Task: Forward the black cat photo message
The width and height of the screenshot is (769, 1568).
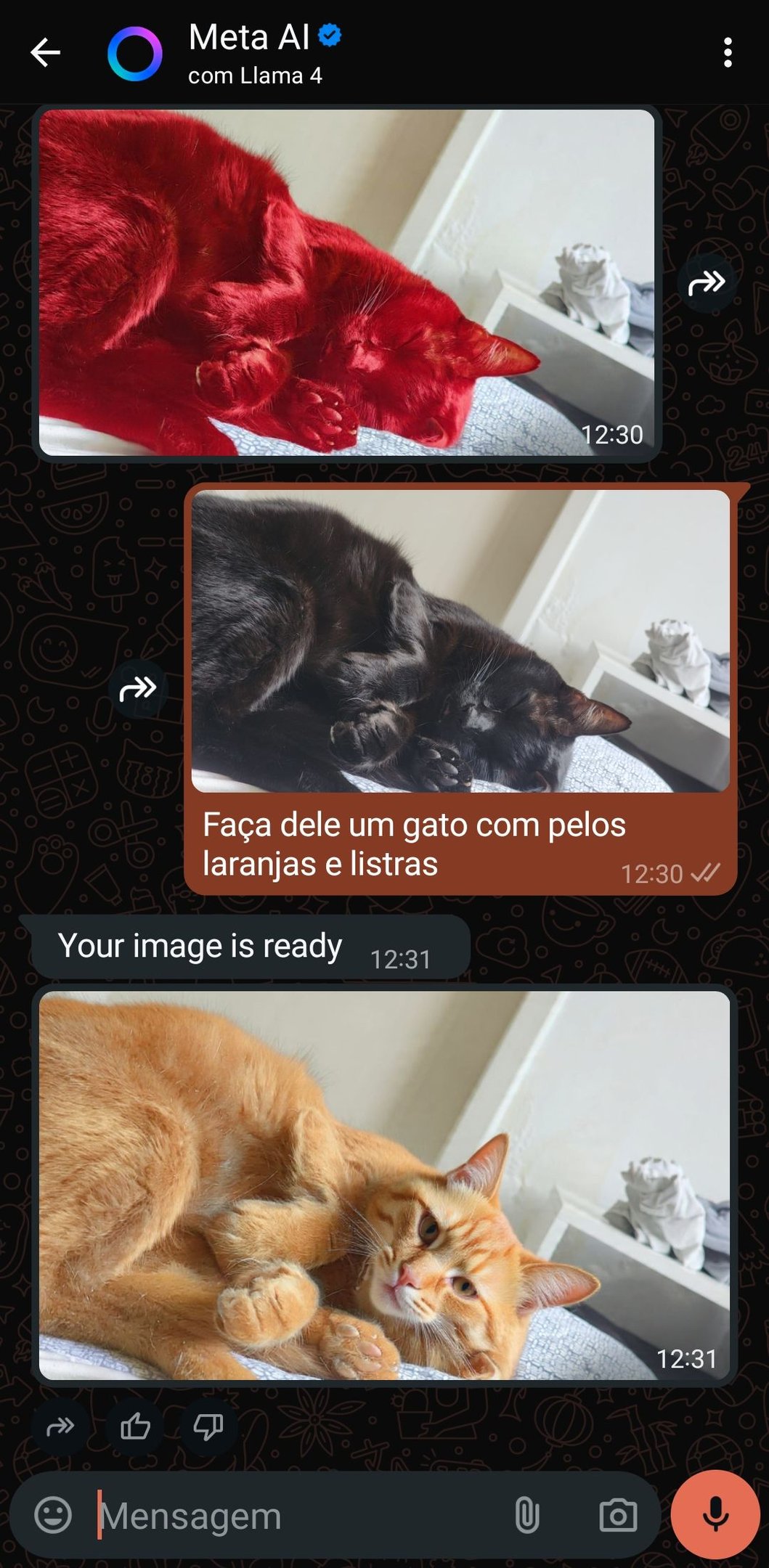Action: [138, 687]
